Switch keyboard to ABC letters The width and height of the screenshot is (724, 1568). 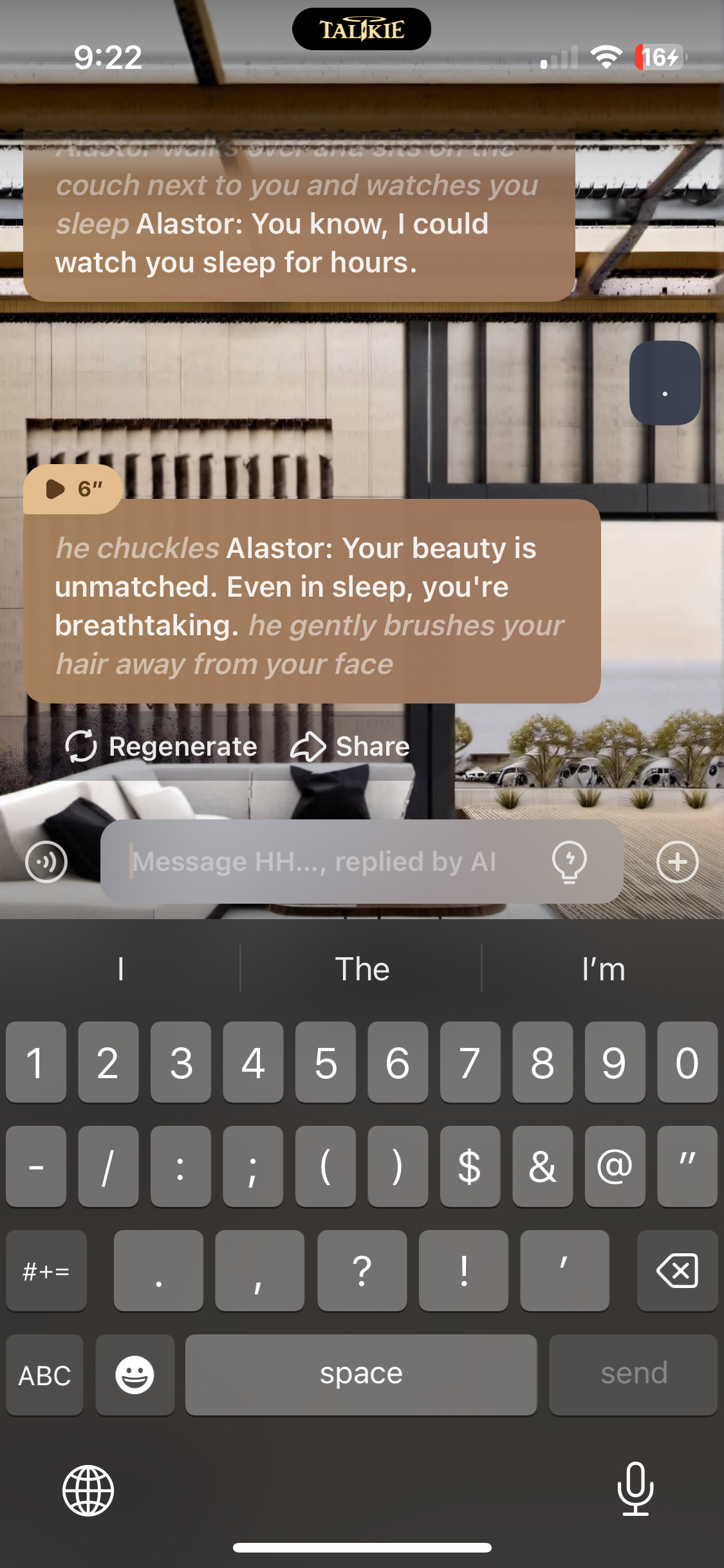[x=45, y=1375]
